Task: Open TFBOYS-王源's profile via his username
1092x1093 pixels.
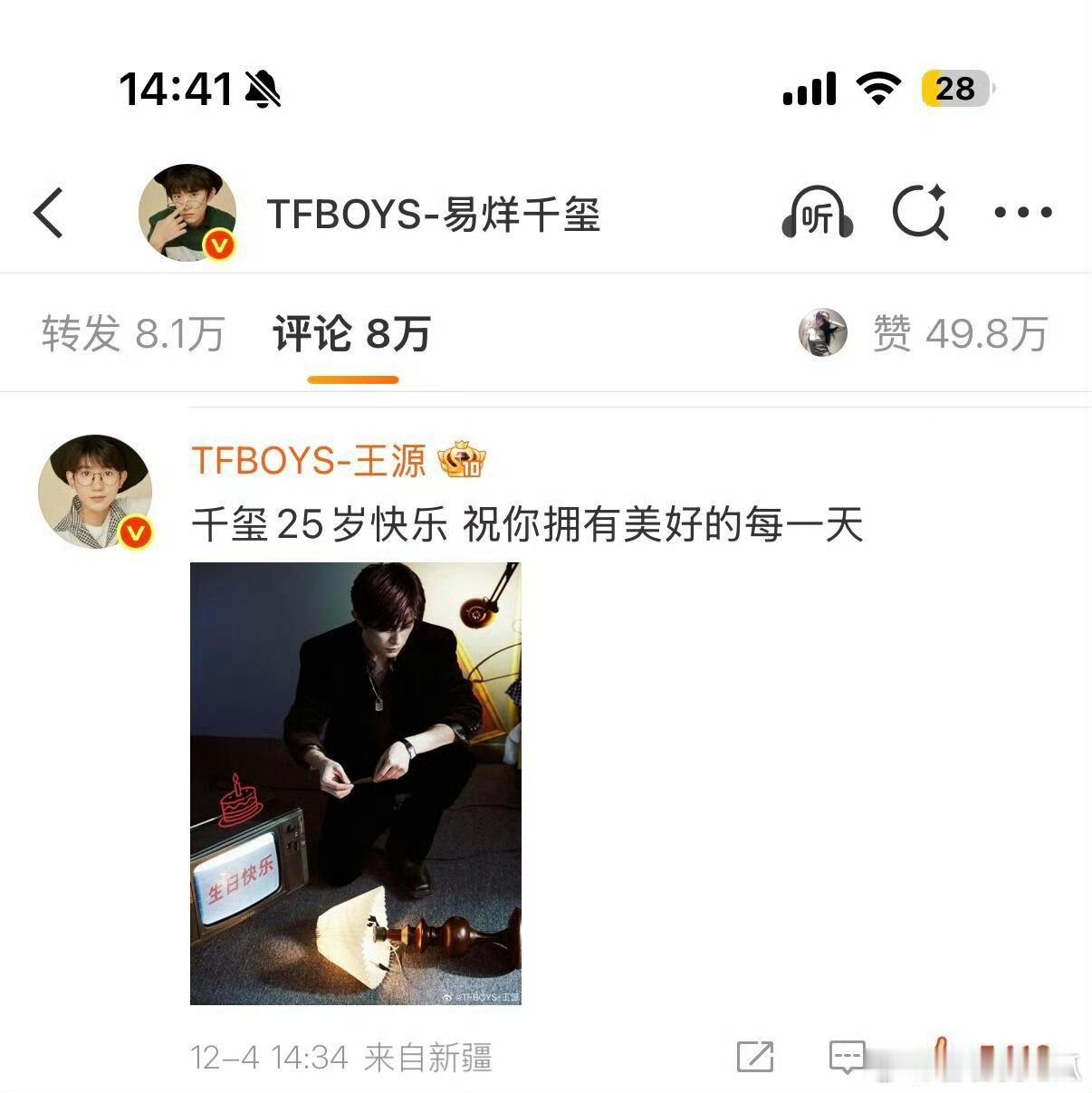Action: (306, 462)
